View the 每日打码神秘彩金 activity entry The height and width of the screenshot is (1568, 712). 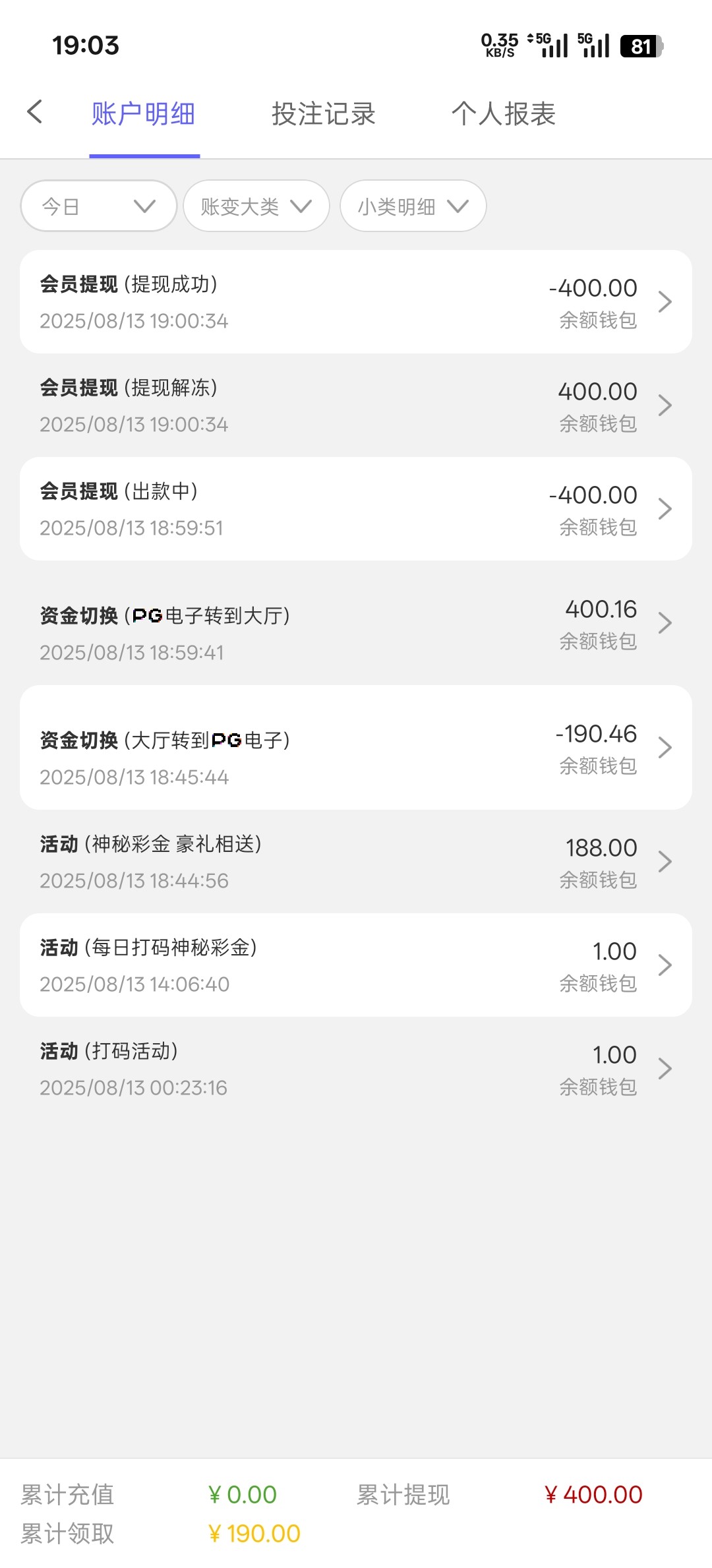[x=356, y=965]
